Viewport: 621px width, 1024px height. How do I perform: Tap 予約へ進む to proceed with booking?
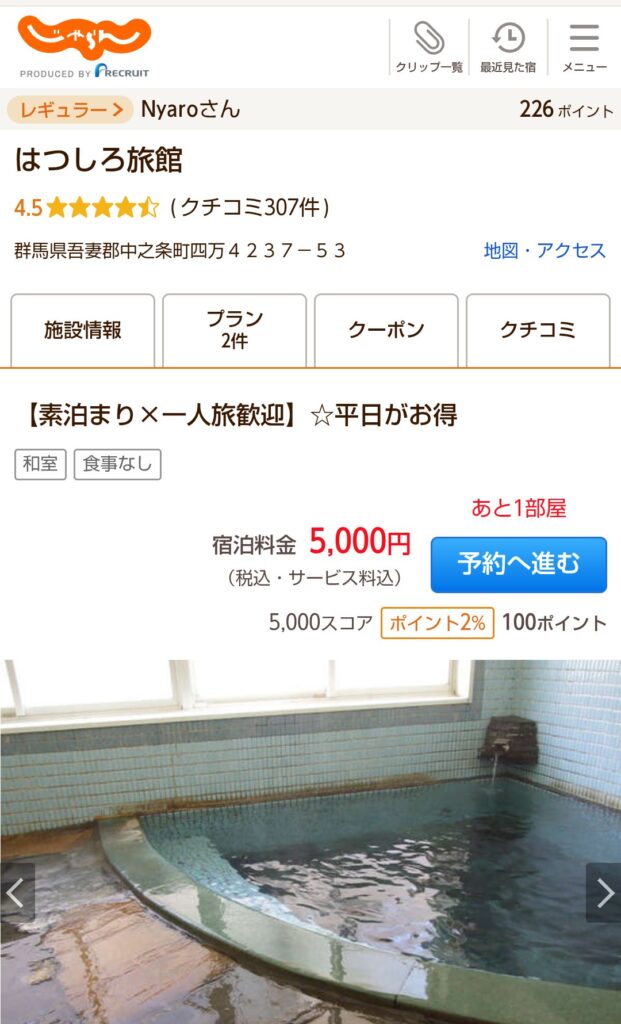[x=518, y=564]
